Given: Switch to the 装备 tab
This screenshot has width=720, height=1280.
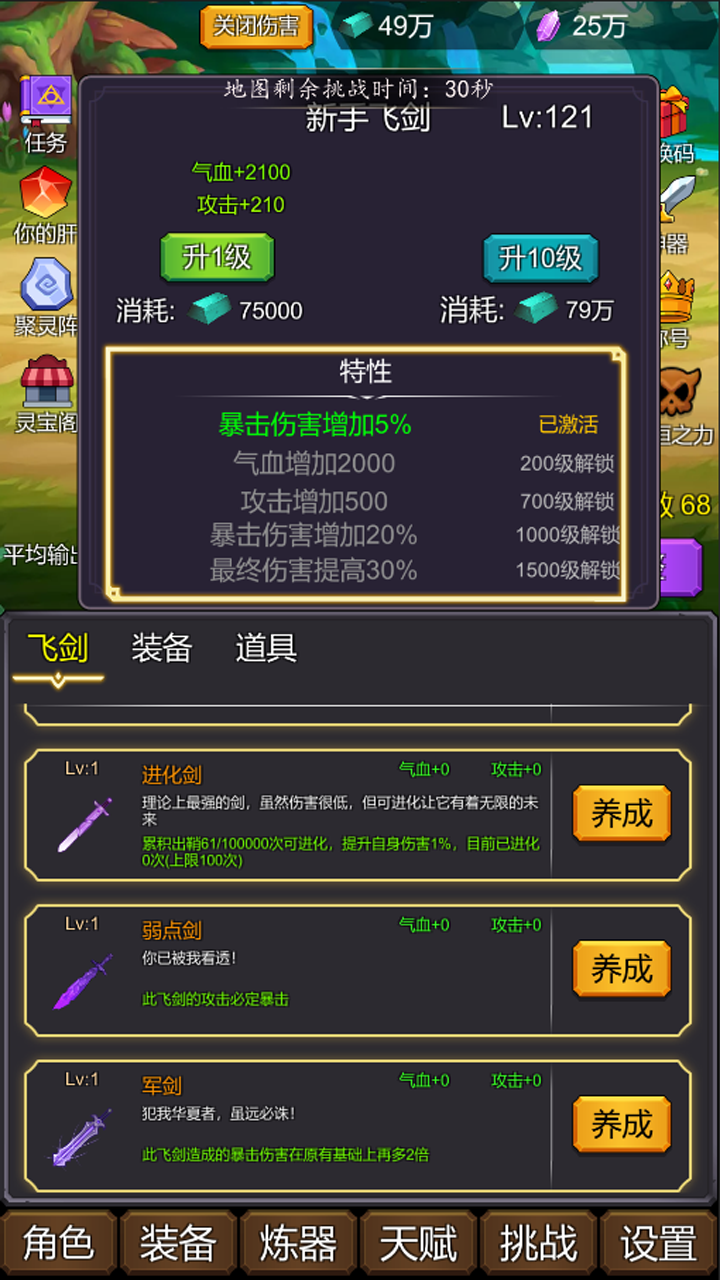Looking at the screenshot, I should (x=161, y=648).
